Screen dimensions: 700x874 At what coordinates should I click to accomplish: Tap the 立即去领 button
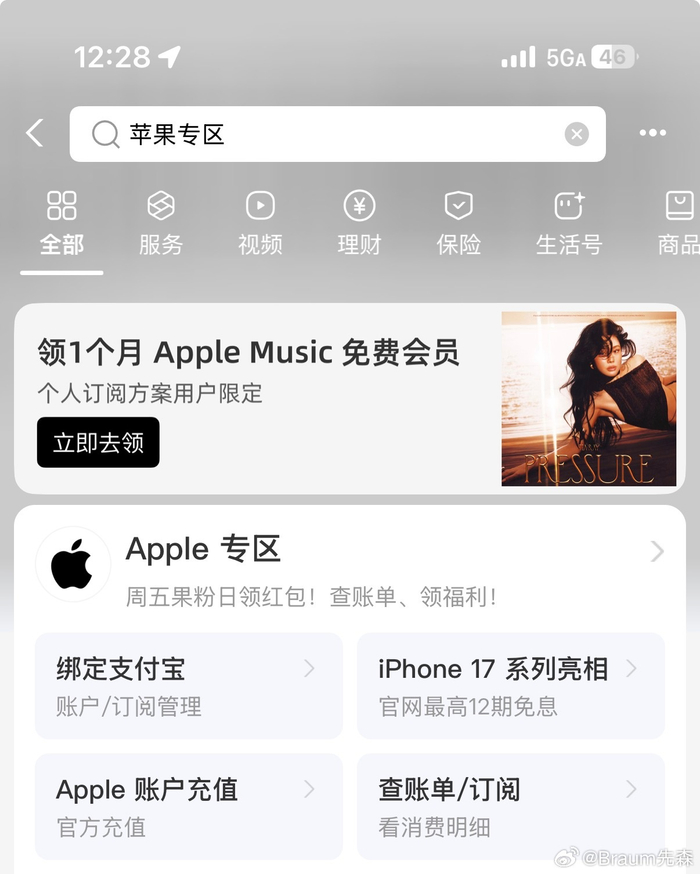click(98, 442)
